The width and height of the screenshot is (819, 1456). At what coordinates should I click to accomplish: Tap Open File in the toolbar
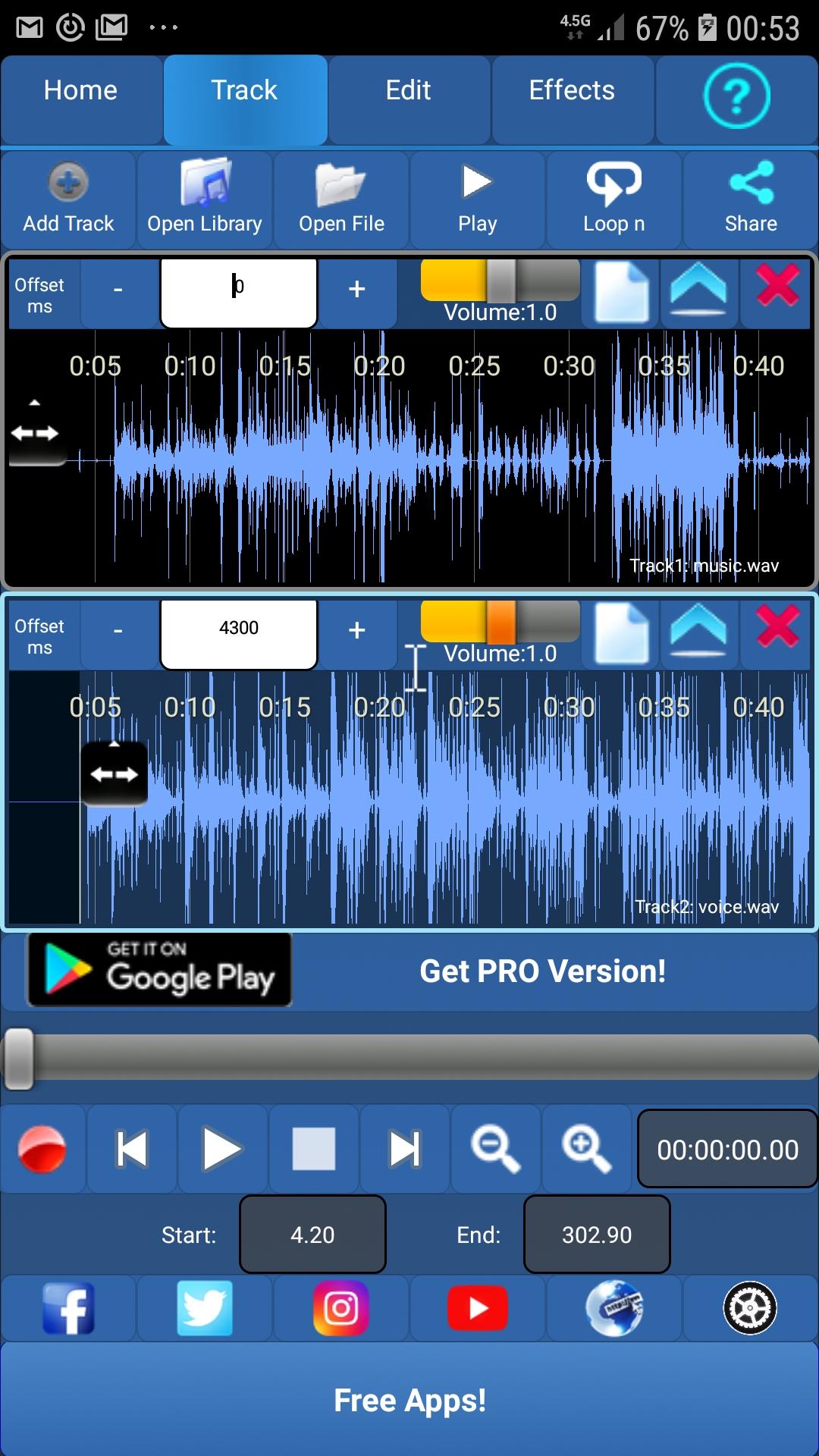(341, 199)
